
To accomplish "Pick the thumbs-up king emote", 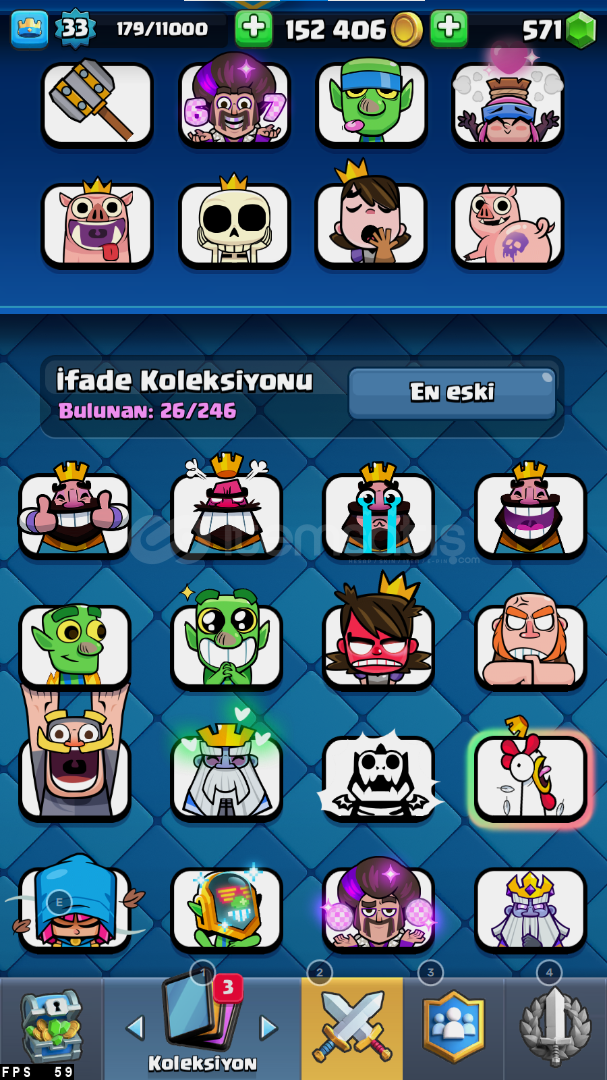I will click(x=75, y=514).
